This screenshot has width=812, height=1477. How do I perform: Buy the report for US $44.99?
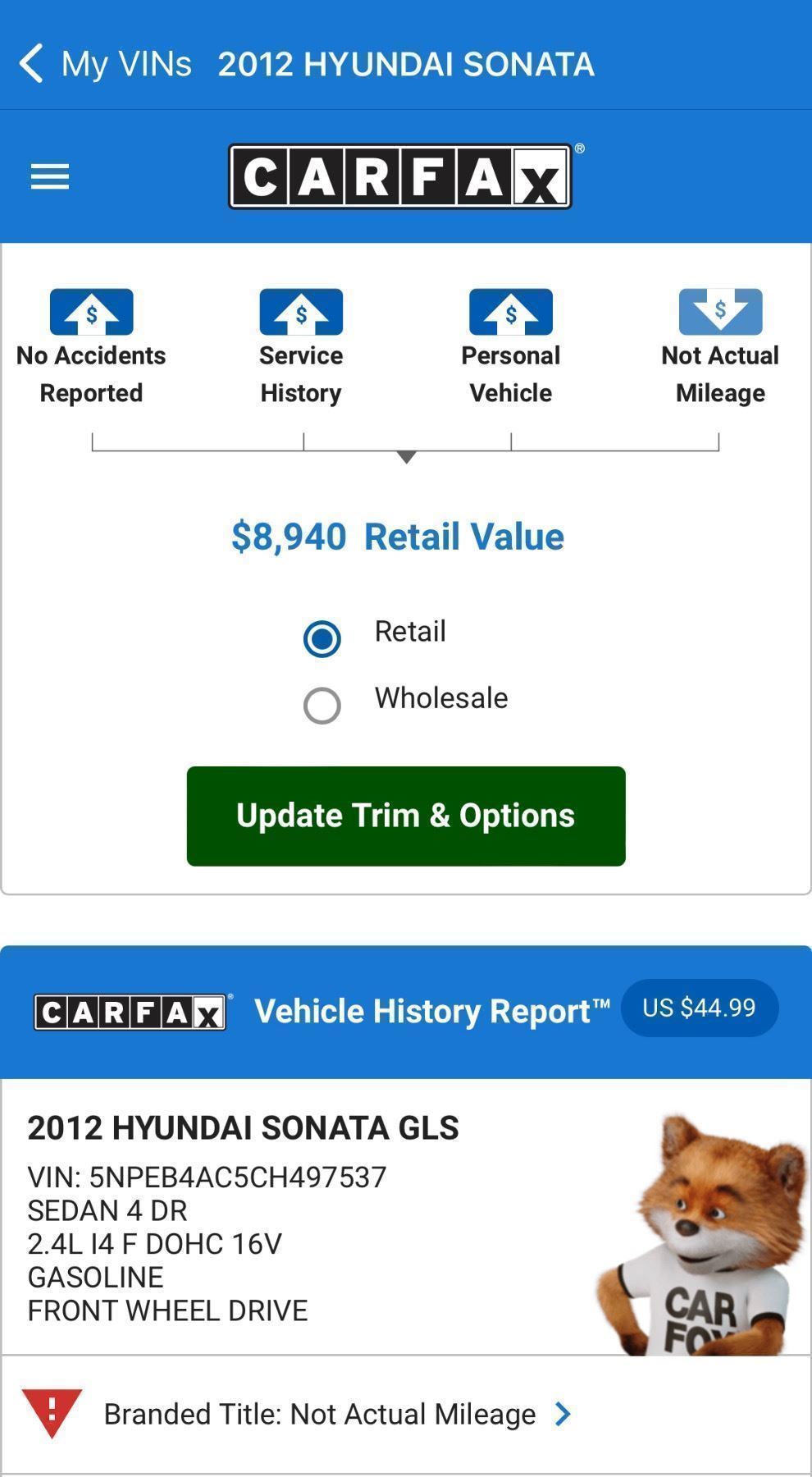coord(699,1008)
